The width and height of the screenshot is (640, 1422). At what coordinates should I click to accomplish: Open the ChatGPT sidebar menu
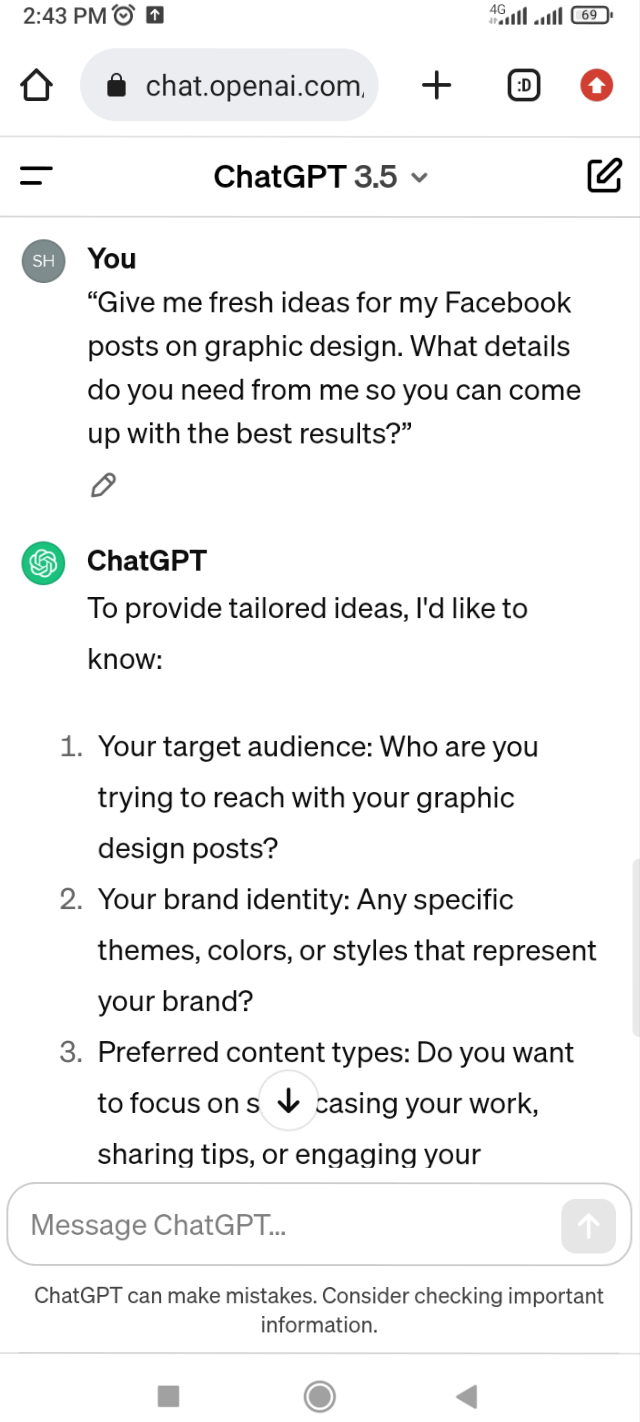coord(36,177)
